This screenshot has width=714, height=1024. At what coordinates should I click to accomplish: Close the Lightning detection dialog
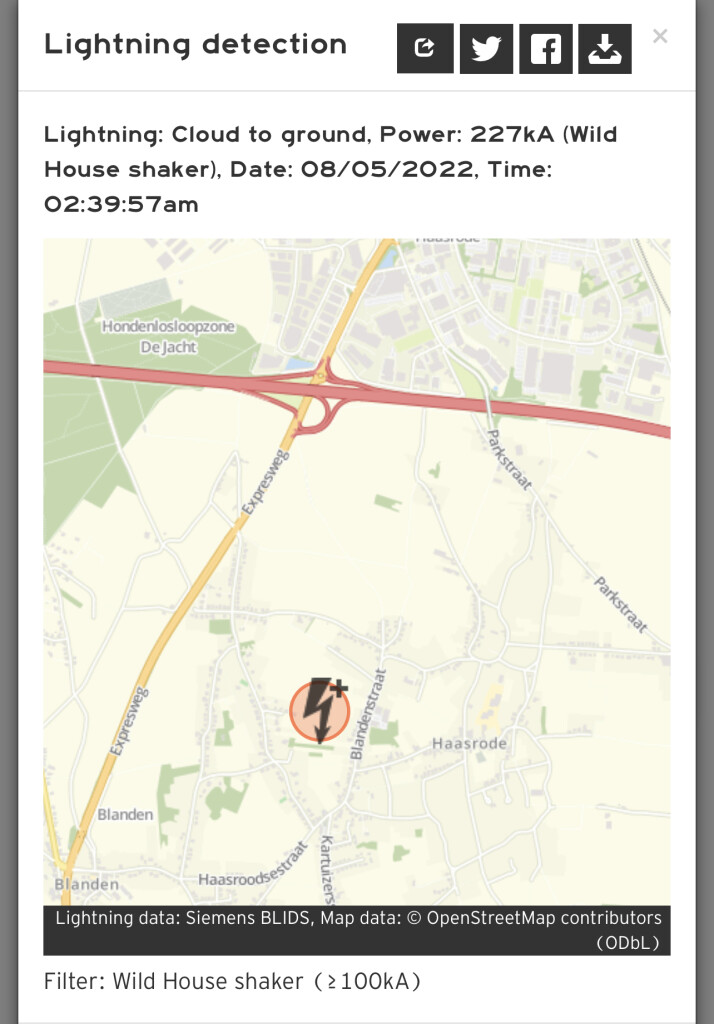click(x=660, y=37)
